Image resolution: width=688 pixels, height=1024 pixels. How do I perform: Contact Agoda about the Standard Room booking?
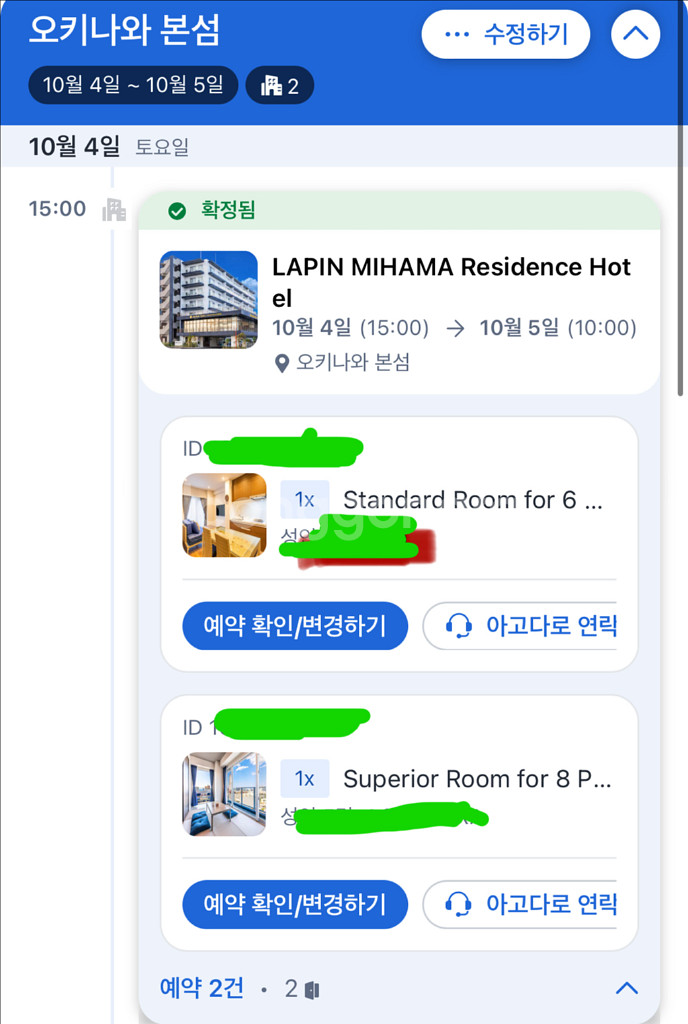tap(520, 626)
